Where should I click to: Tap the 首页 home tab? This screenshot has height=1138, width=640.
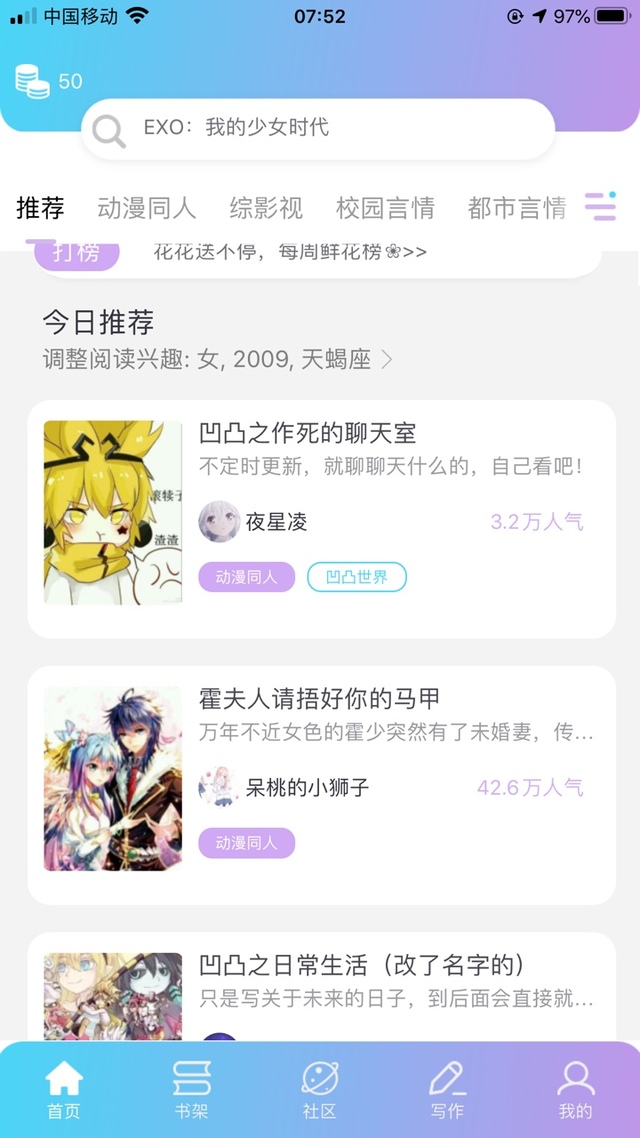[64, 1089]
